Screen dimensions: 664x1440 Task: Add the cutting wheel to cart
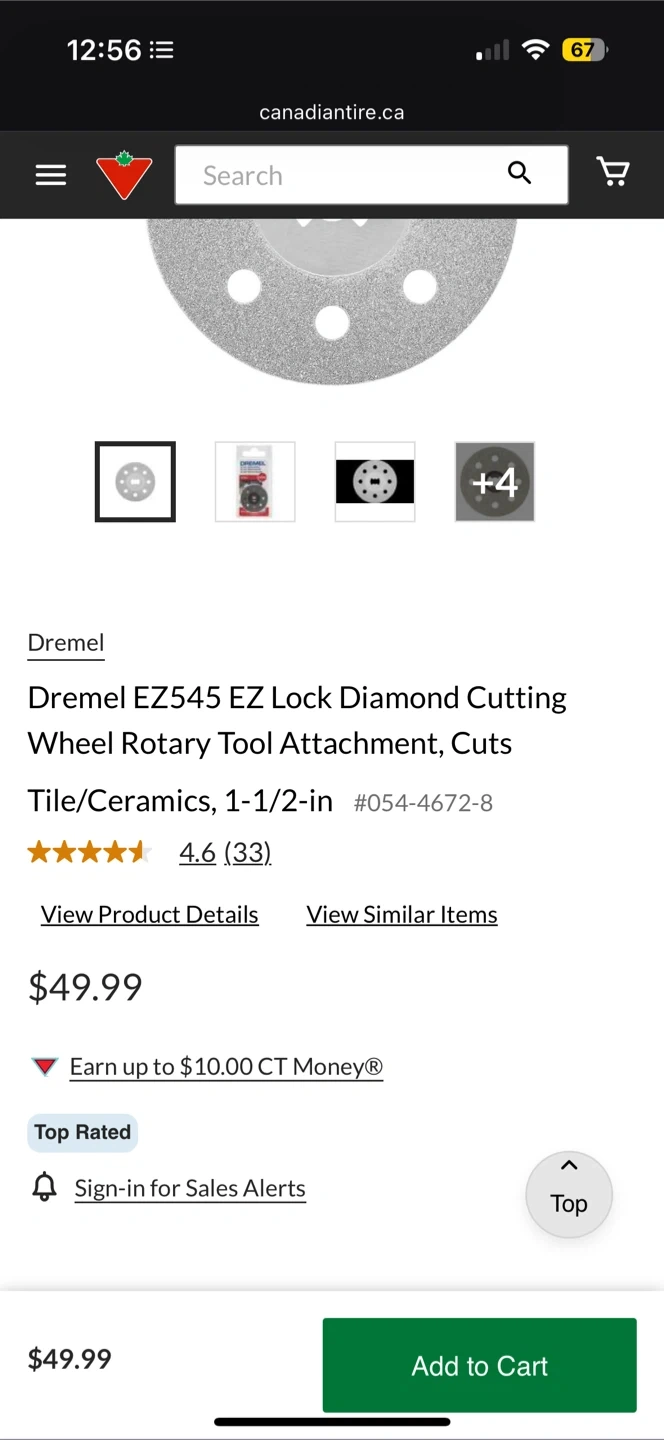[x=479, y=1365]
